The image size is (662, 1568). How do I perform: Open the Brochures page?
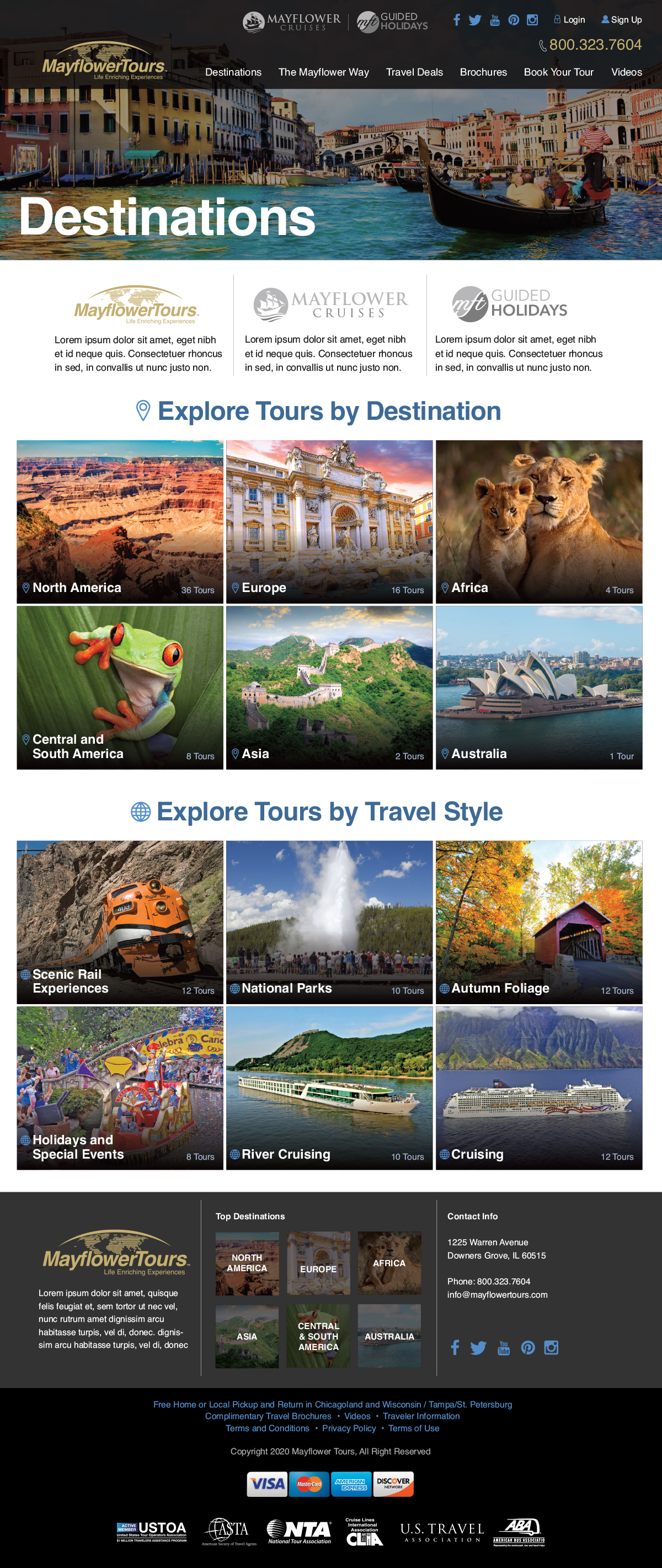(483, 72)
